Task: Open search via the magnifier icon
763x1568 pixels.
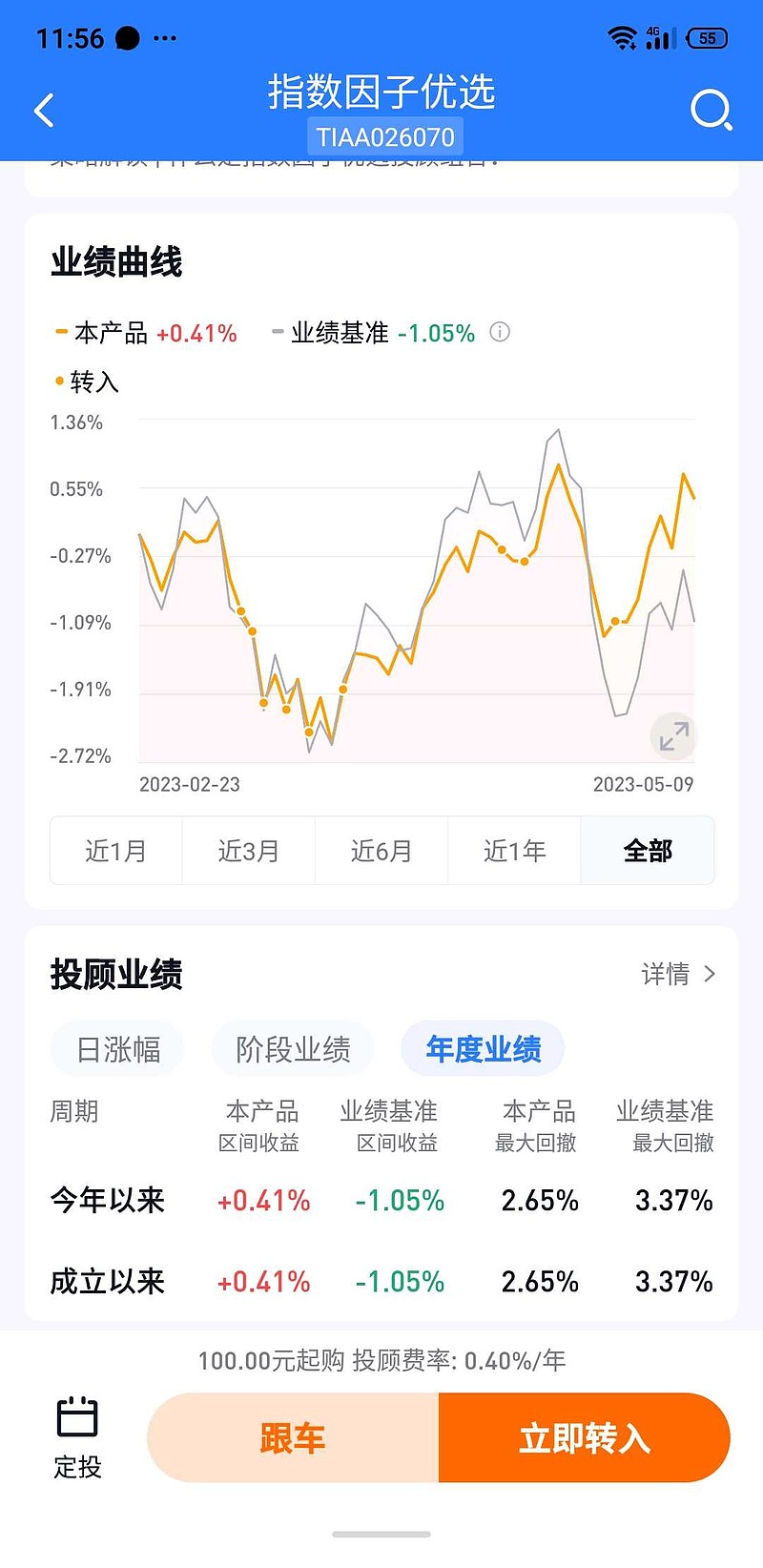Action: pos(711,110)
